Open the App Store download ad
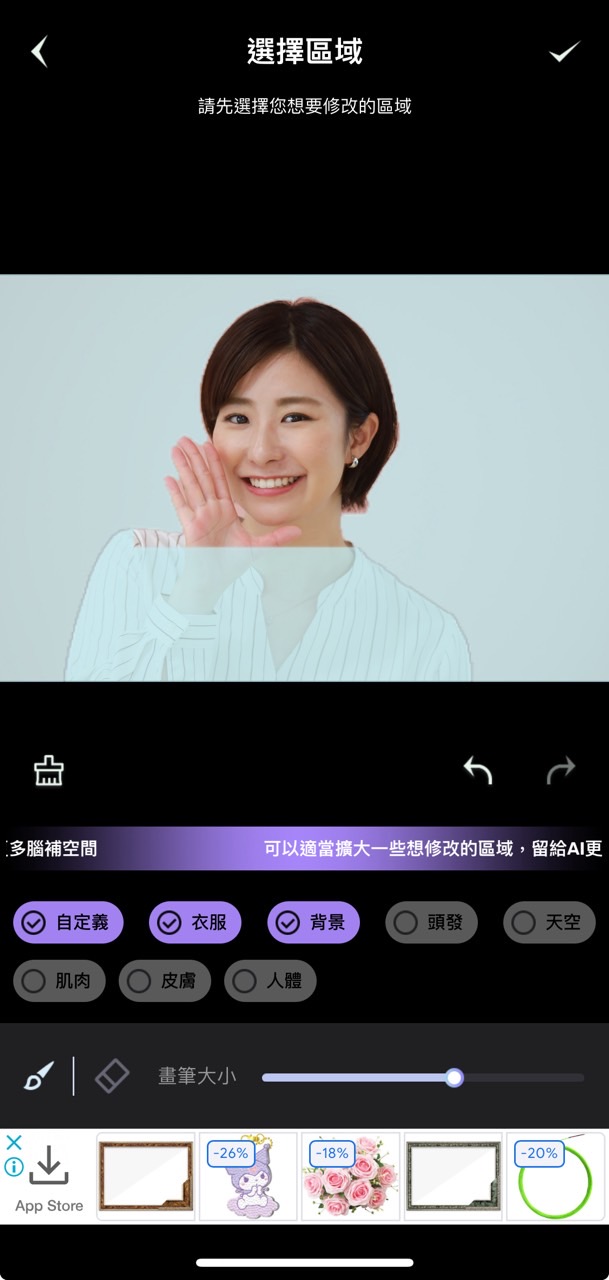Viewport: 609px width, 1280px height. 49,1180
